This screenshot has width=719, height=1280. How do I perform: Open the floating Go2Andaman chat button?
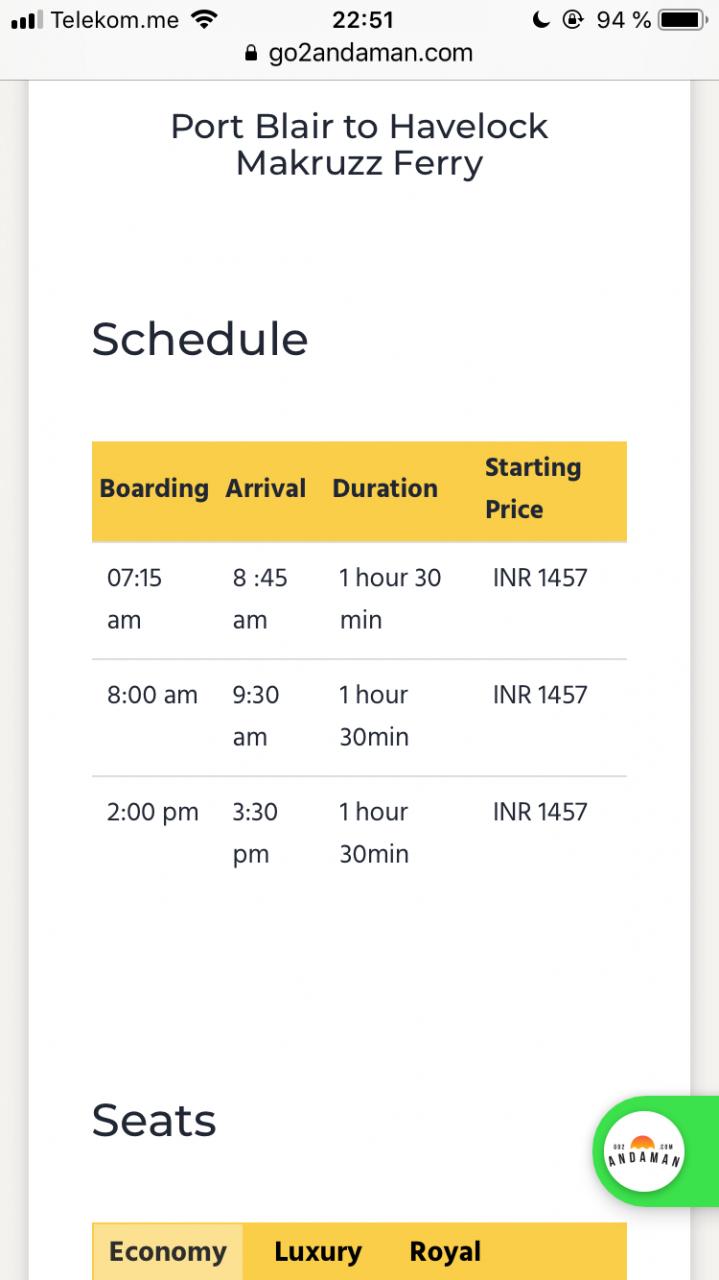point(645,1151)
